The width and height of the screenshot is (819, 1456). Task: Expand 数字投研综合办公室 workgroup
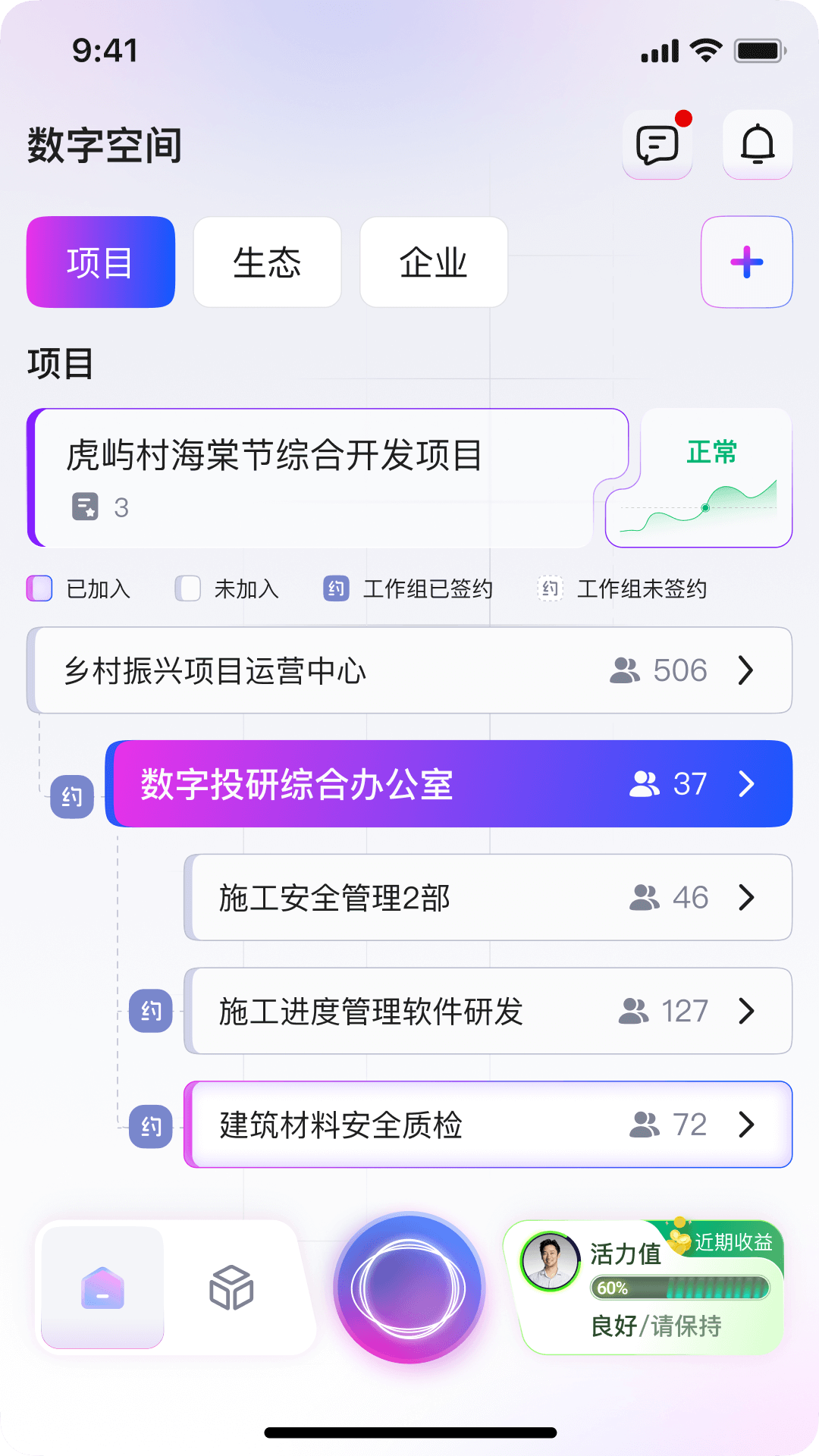tap(747, 784)
